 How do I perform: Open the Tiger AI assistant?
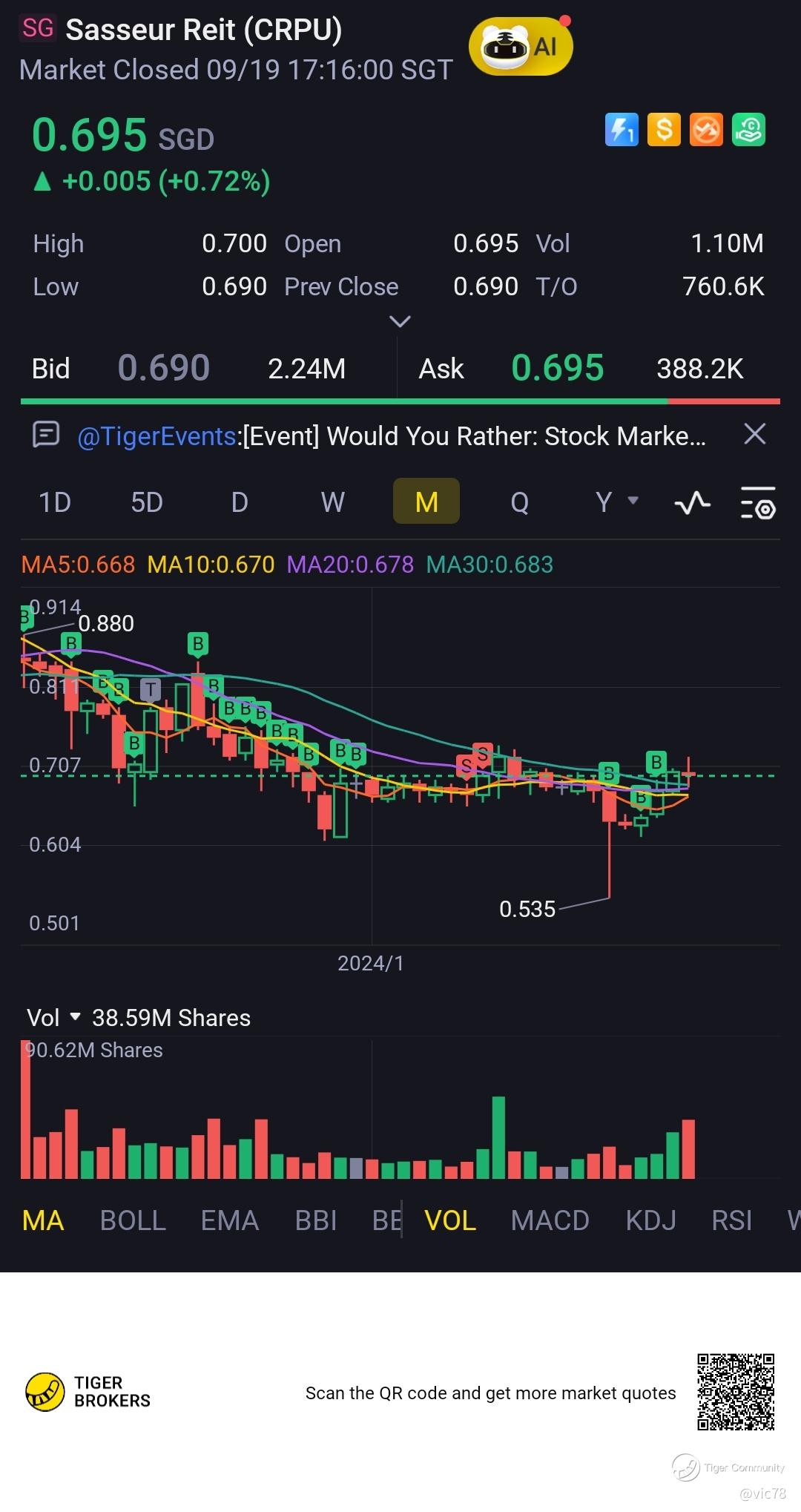[x=521, y=47]
